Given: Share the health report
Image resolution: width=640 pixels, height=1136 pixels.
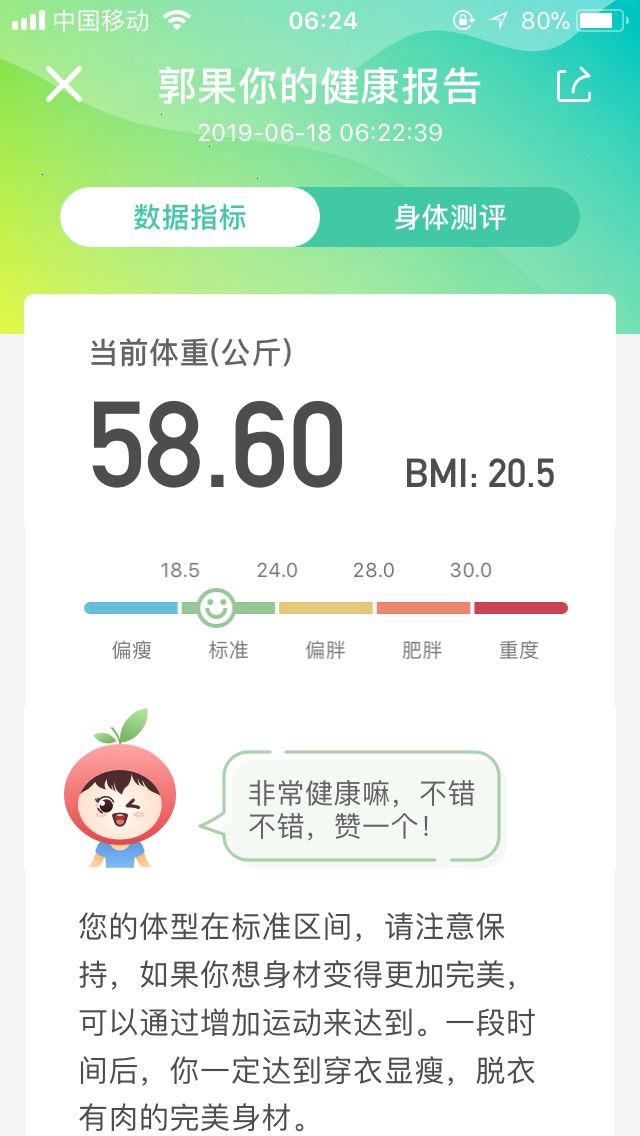Looking at the screenshot, I should 574,85.
